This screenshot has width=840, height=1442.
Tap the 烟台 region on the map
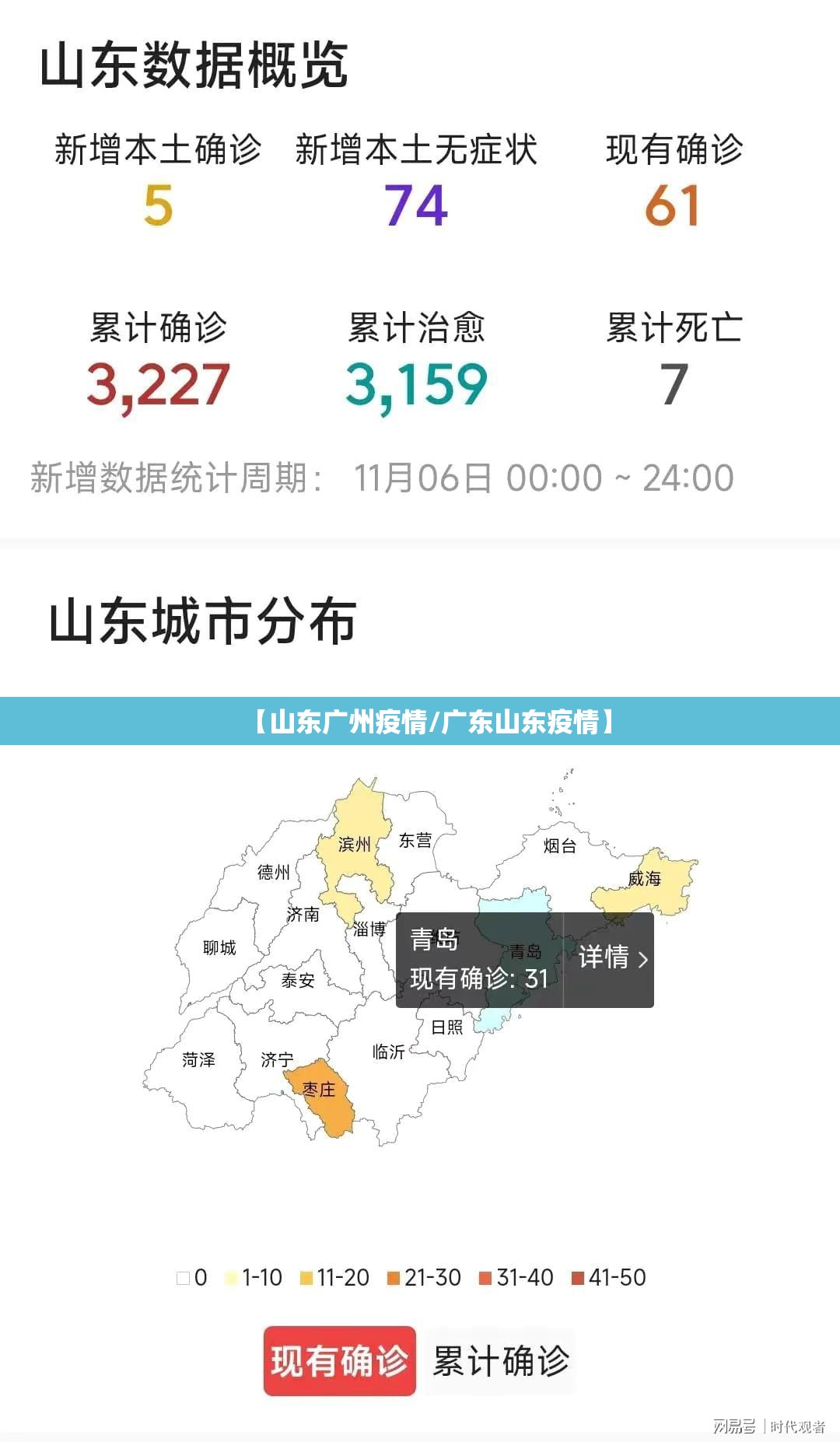click(x=558, y=848)
